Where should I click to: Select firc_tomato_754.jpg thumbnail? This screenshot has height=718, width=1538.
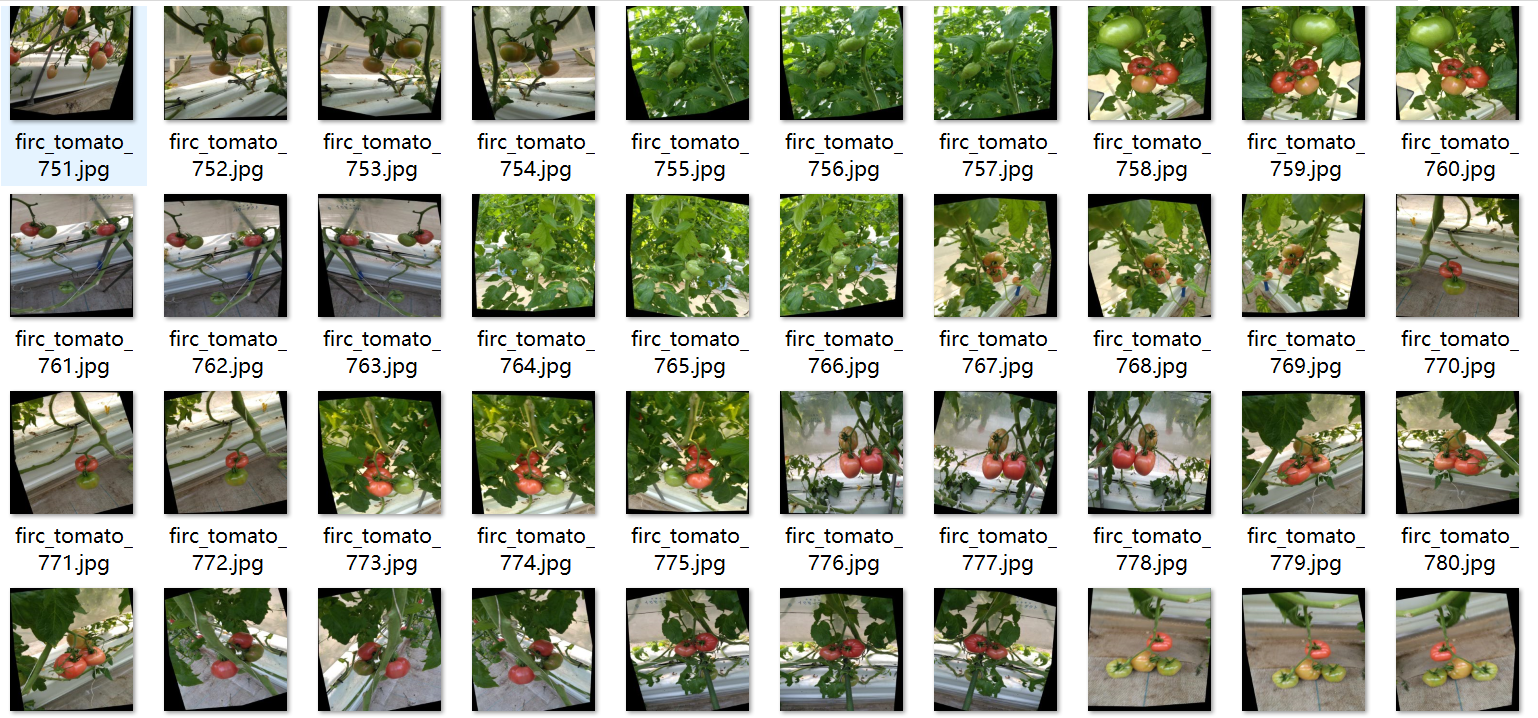[x=534, y=63]
